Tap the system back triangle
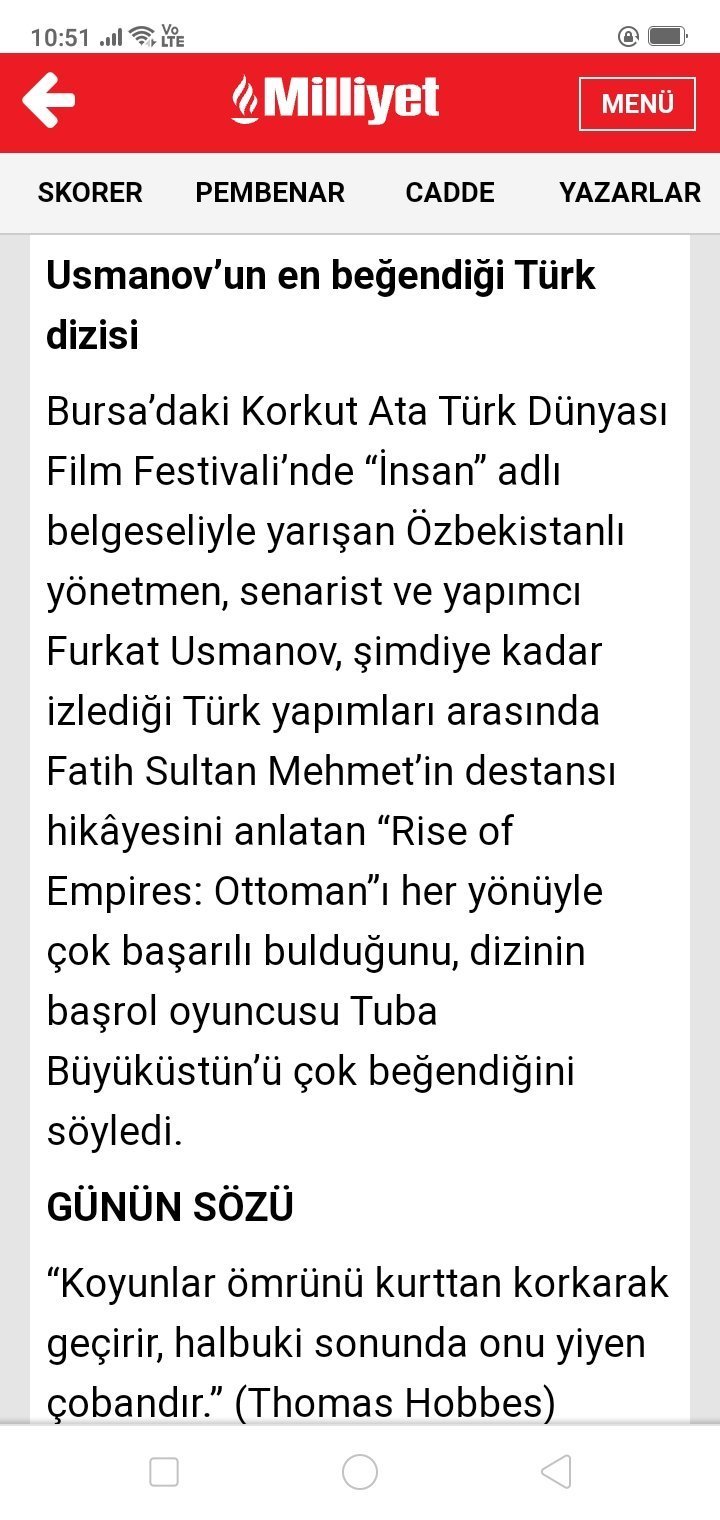 coord(556,1472)
